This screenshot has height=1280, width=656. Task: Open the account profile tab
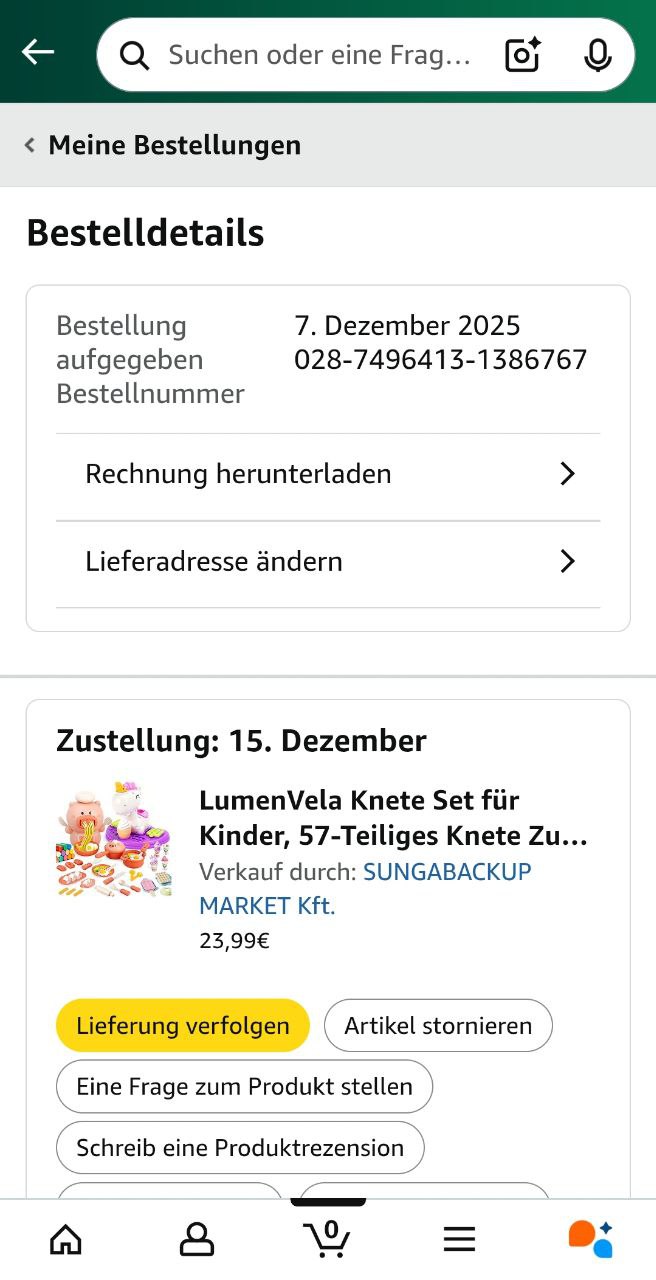tap(197, 1240)
